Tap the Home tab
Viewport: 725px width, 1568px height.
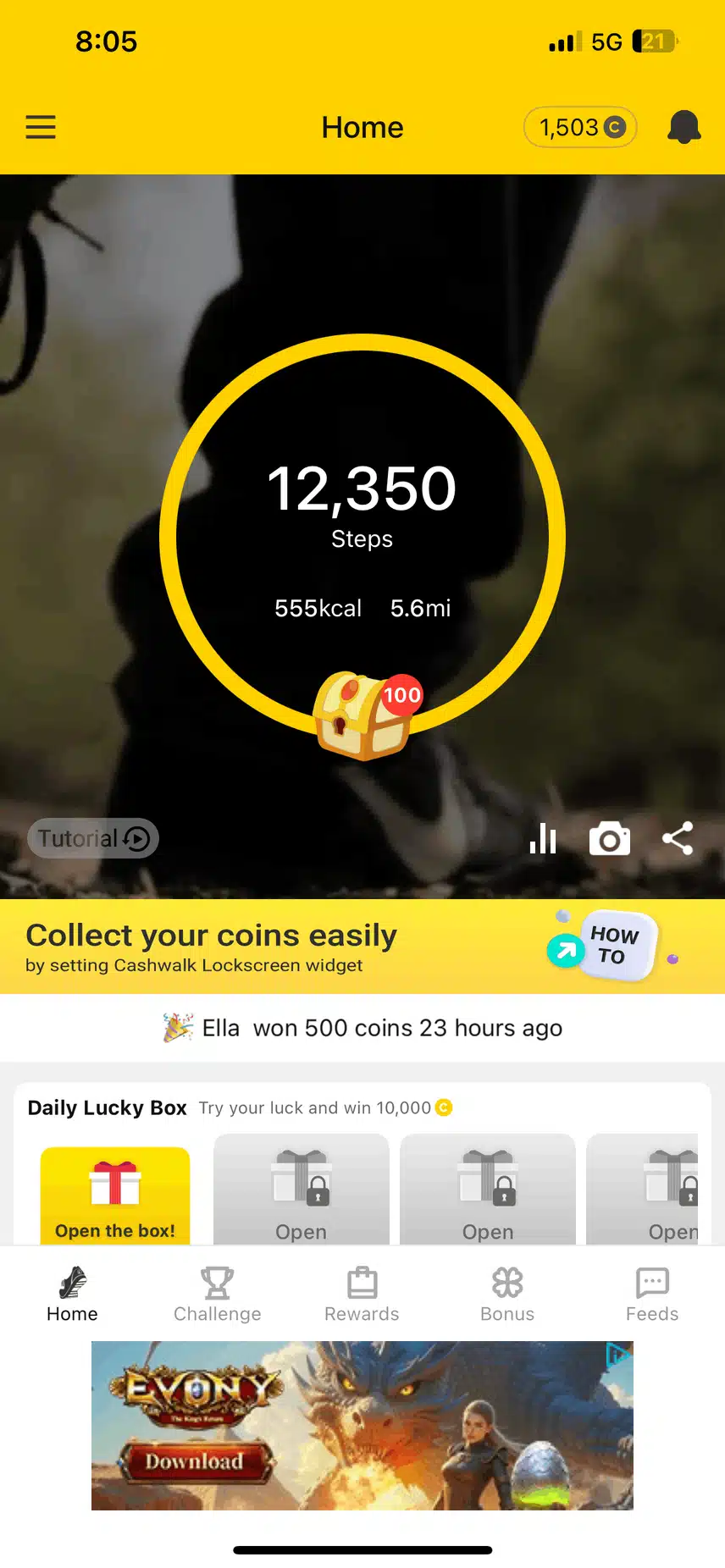tap(72, 1294)
